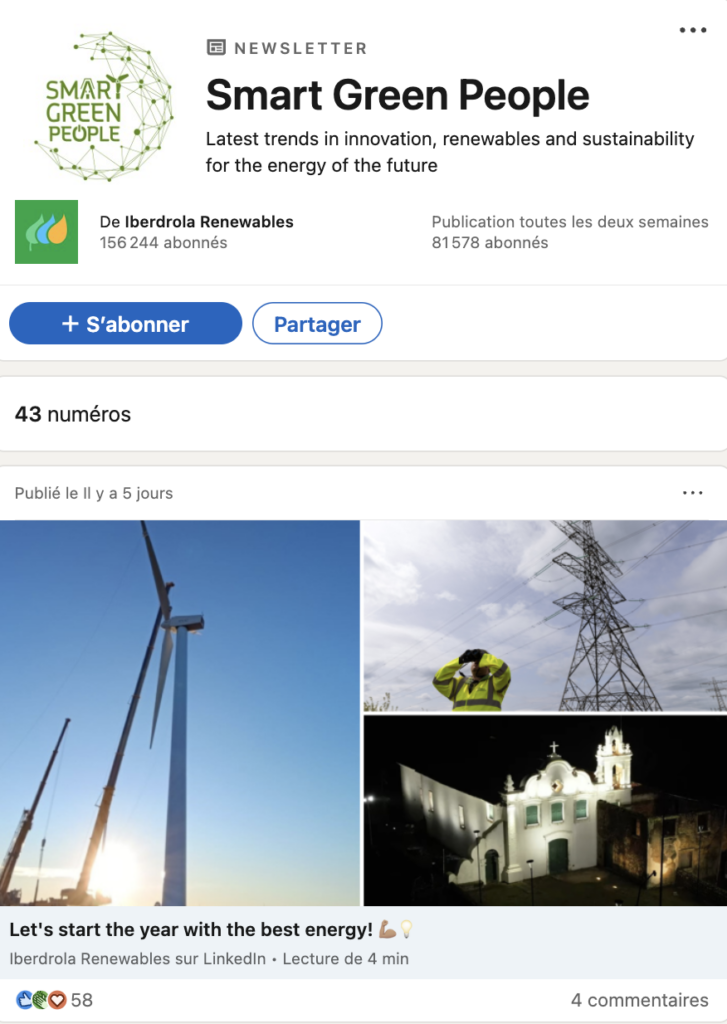This screenshot has height=1024, width=727.
Task: Tap Partager to share the newsletter
Action: pyautogui.click(x=317, y=324)
